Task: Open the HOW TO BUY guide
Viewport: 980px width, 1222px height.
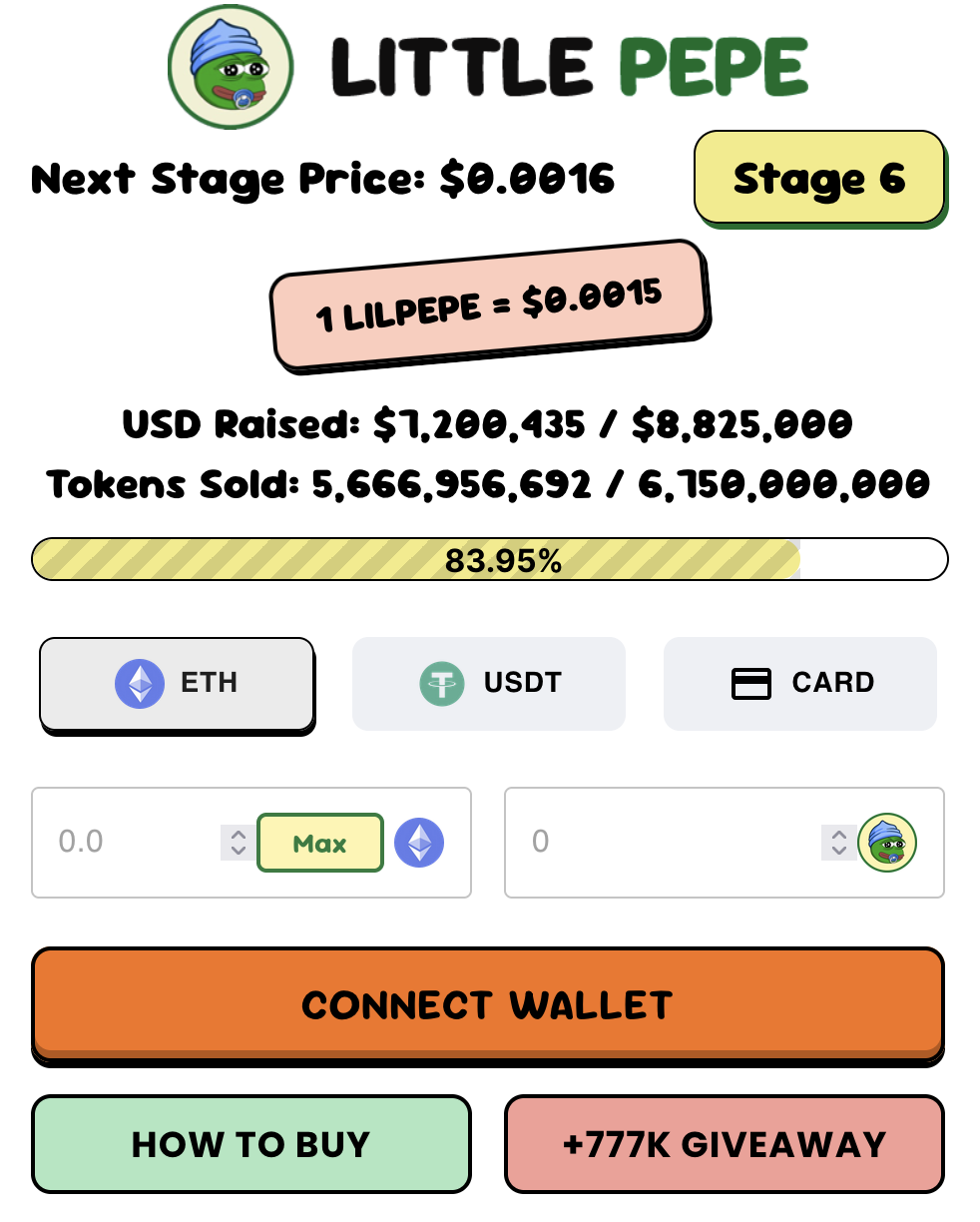Action: (250, 1144)
